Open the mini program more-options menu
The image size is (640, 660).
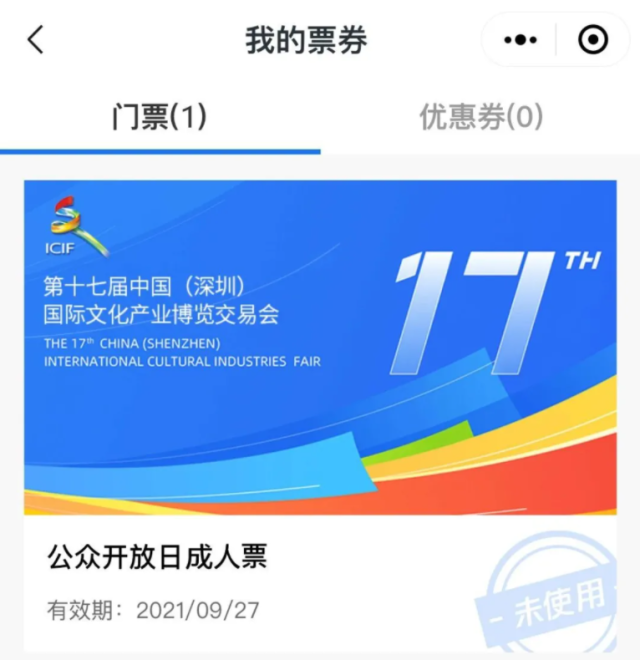pos(521,40)
